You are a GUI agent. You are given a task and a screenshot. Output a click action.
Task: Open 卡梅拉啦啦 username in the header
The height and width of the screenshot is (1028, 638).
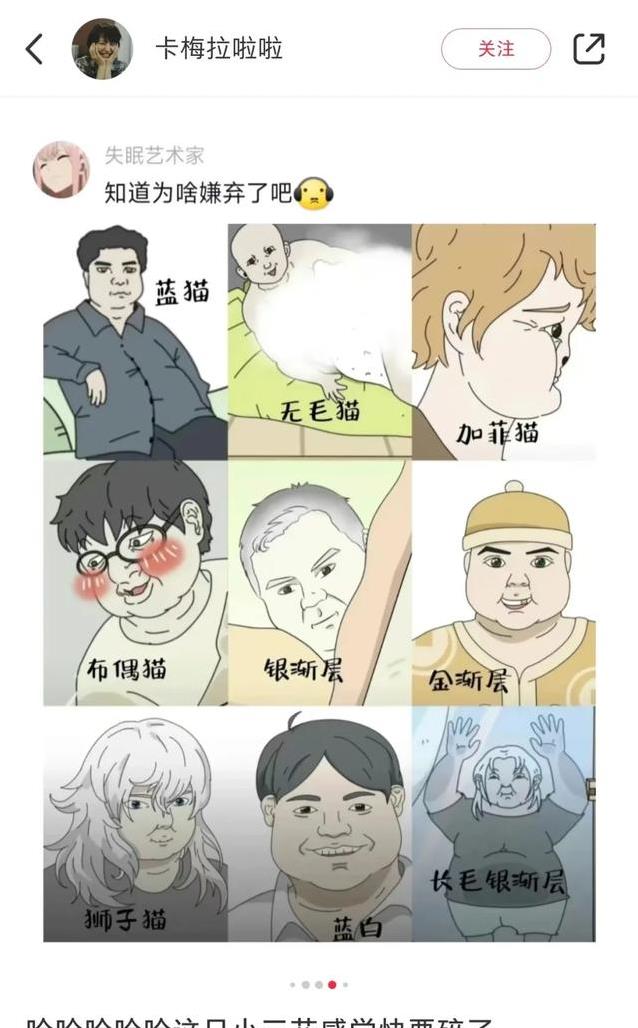click(x=218, y=49)
